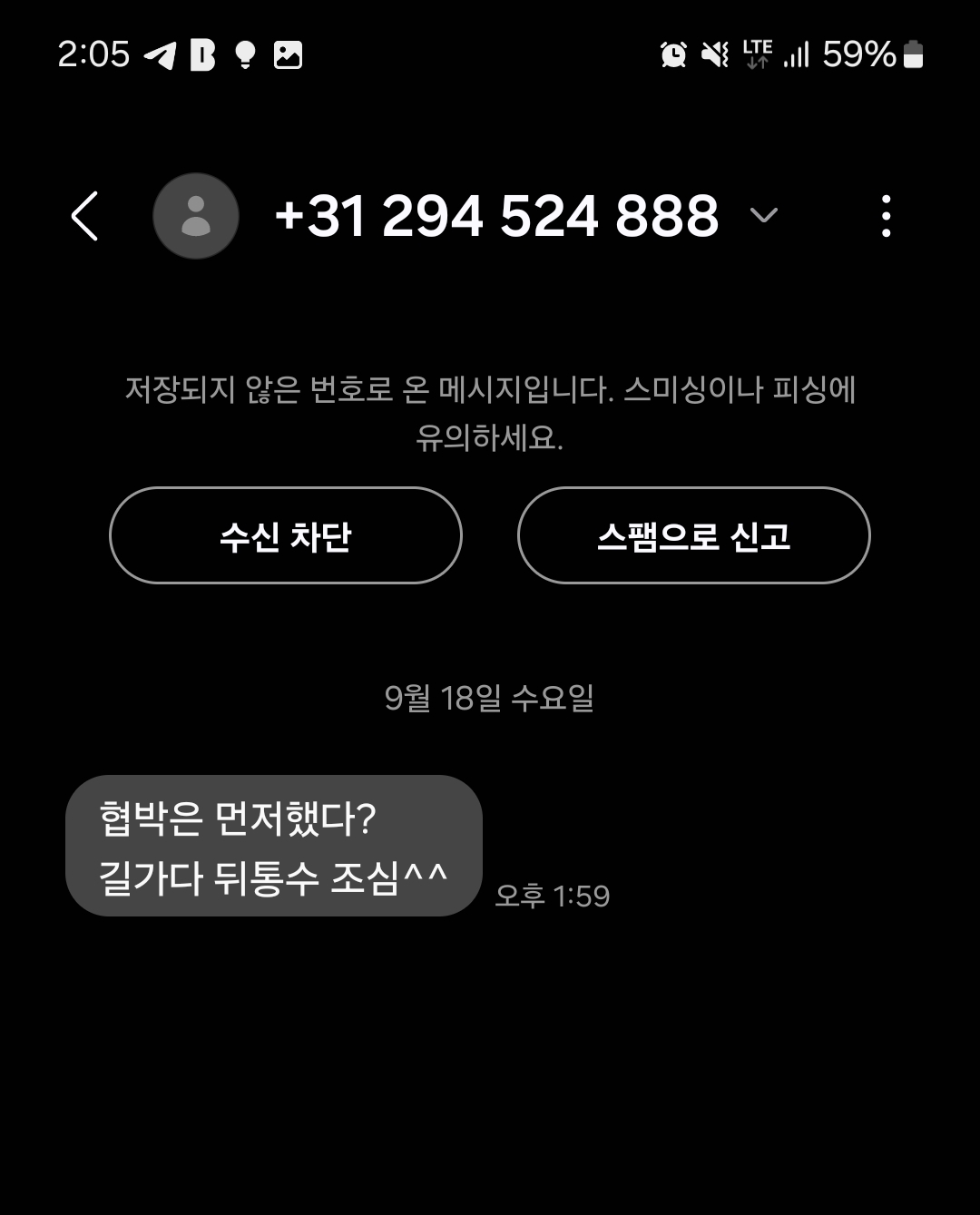
Task: Expand details for +31 294 524 888
Action: click(x=764, y=215)
